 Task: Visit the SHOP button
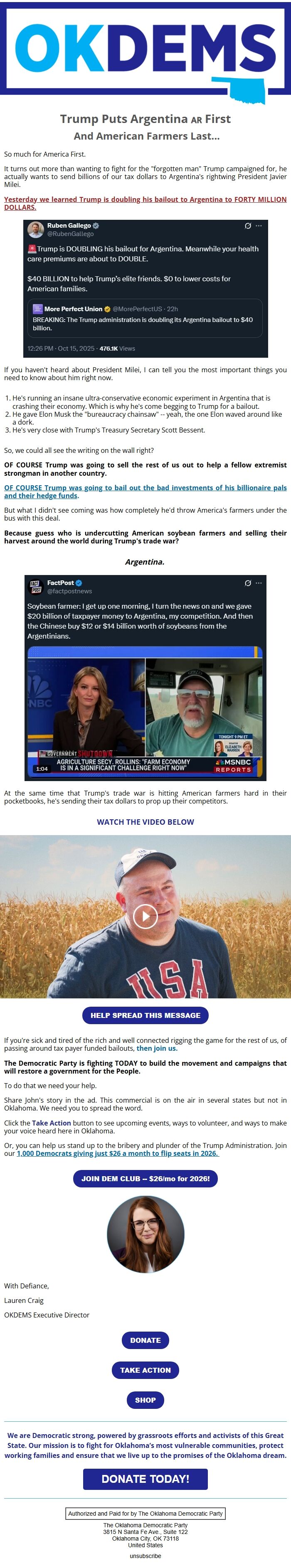point(145,1399)
